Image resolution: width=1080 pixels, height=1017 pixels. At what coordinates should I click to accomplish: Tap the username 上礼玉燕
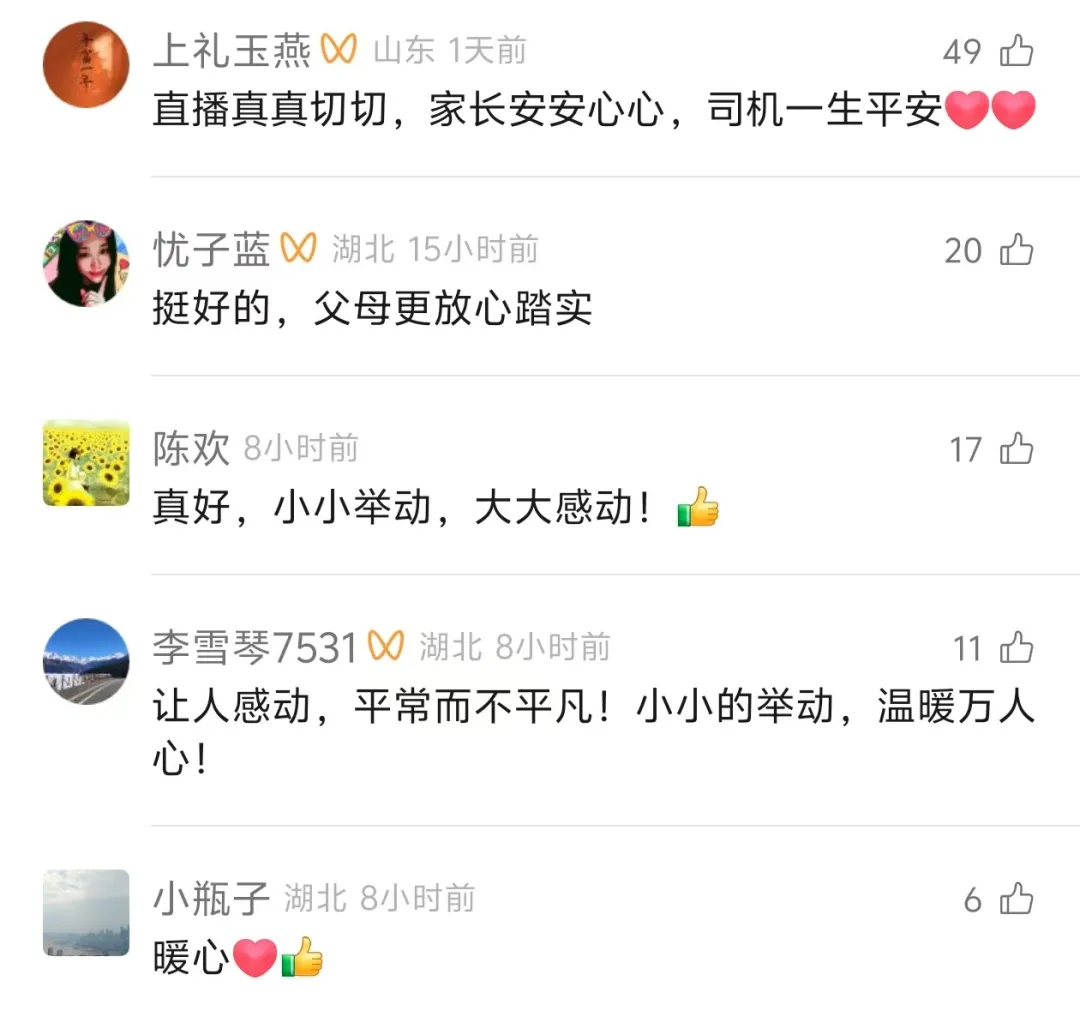(x=232, y=51)
